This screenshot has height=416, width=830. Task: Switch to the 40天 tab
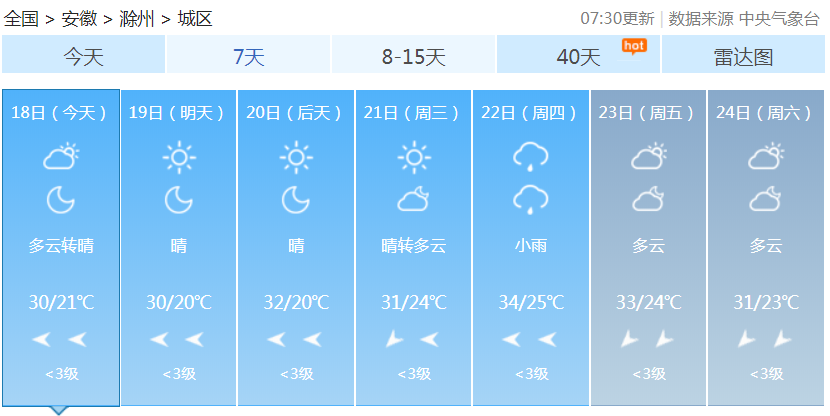(x=579, y=55)
